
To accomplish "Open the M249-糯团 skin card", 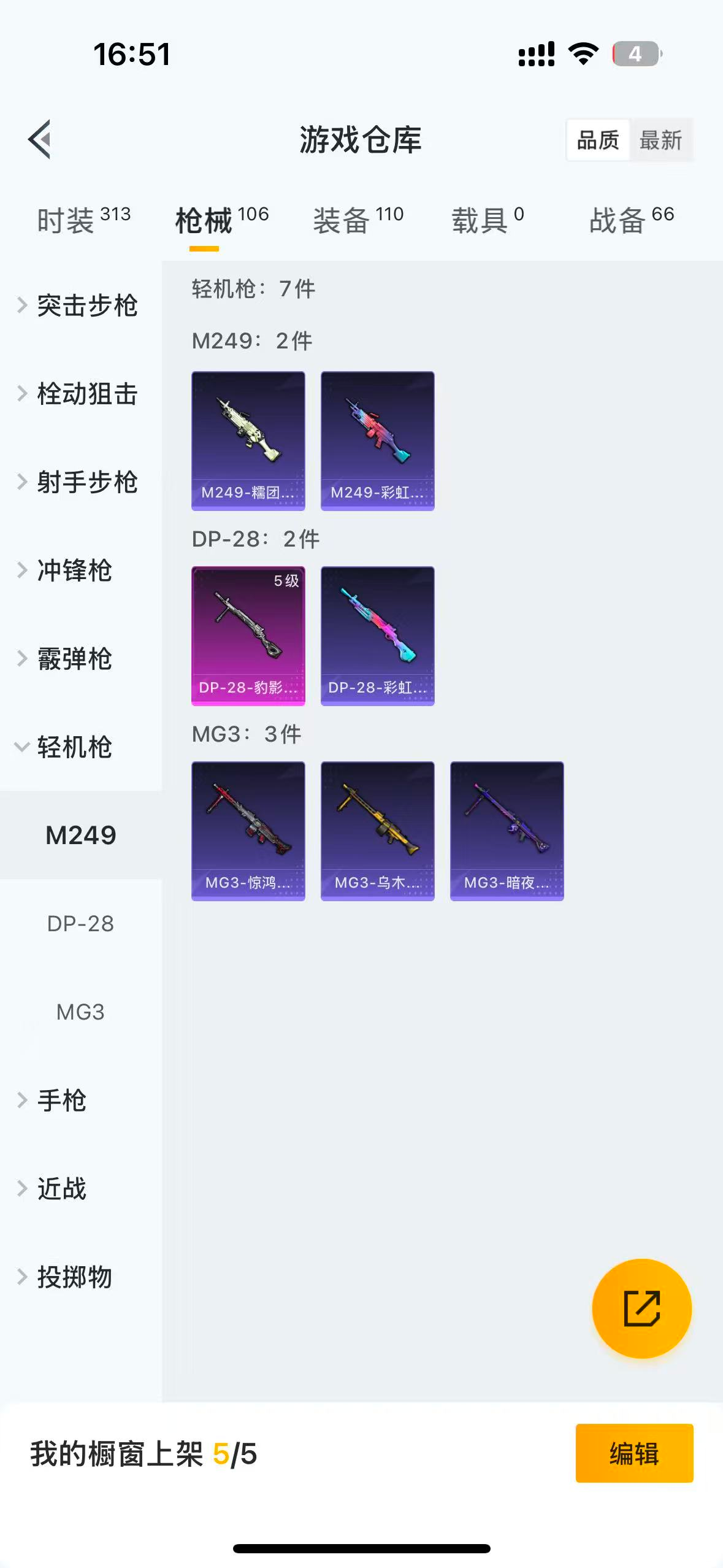I will tap(248, 440).
